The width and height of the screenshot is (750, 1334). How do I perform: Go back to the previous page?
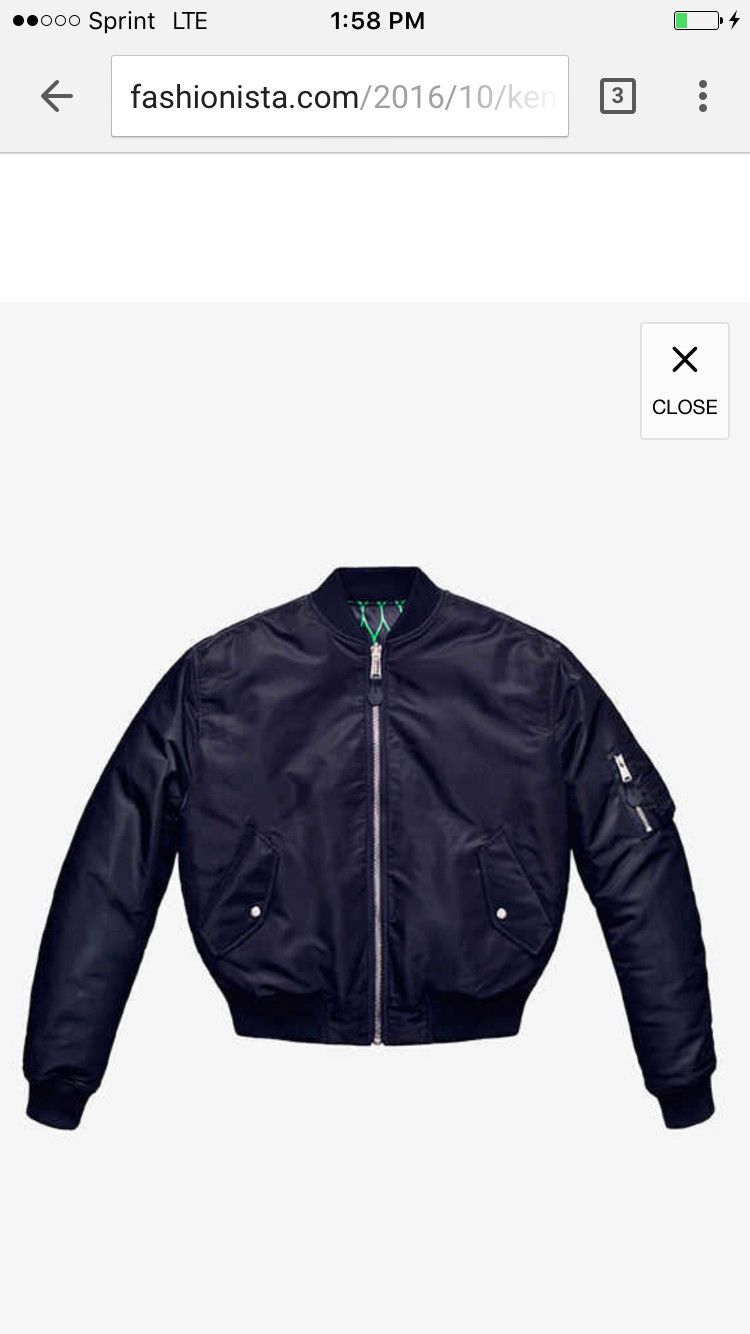(x=57, y=96)
